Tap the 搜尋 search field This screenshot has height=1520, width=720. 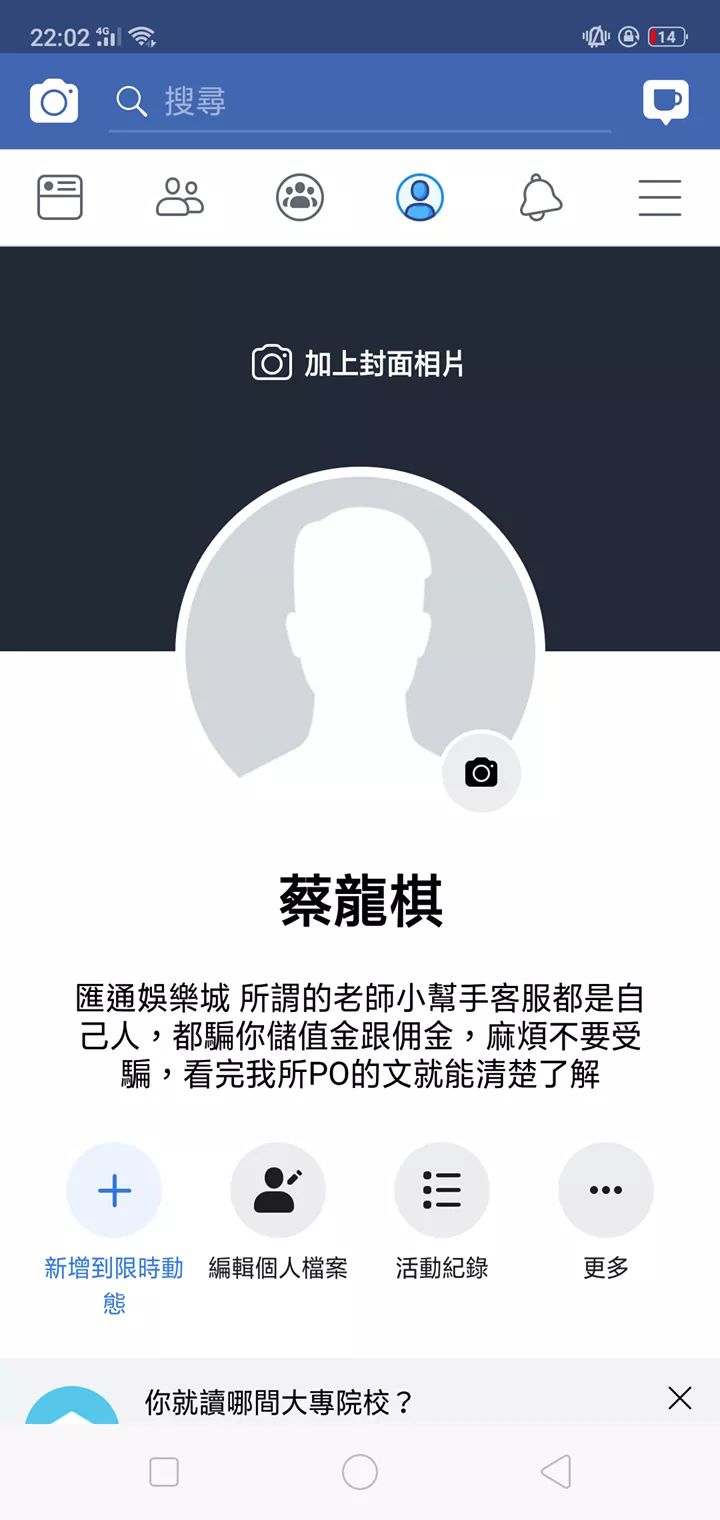[x=360, y=101]
